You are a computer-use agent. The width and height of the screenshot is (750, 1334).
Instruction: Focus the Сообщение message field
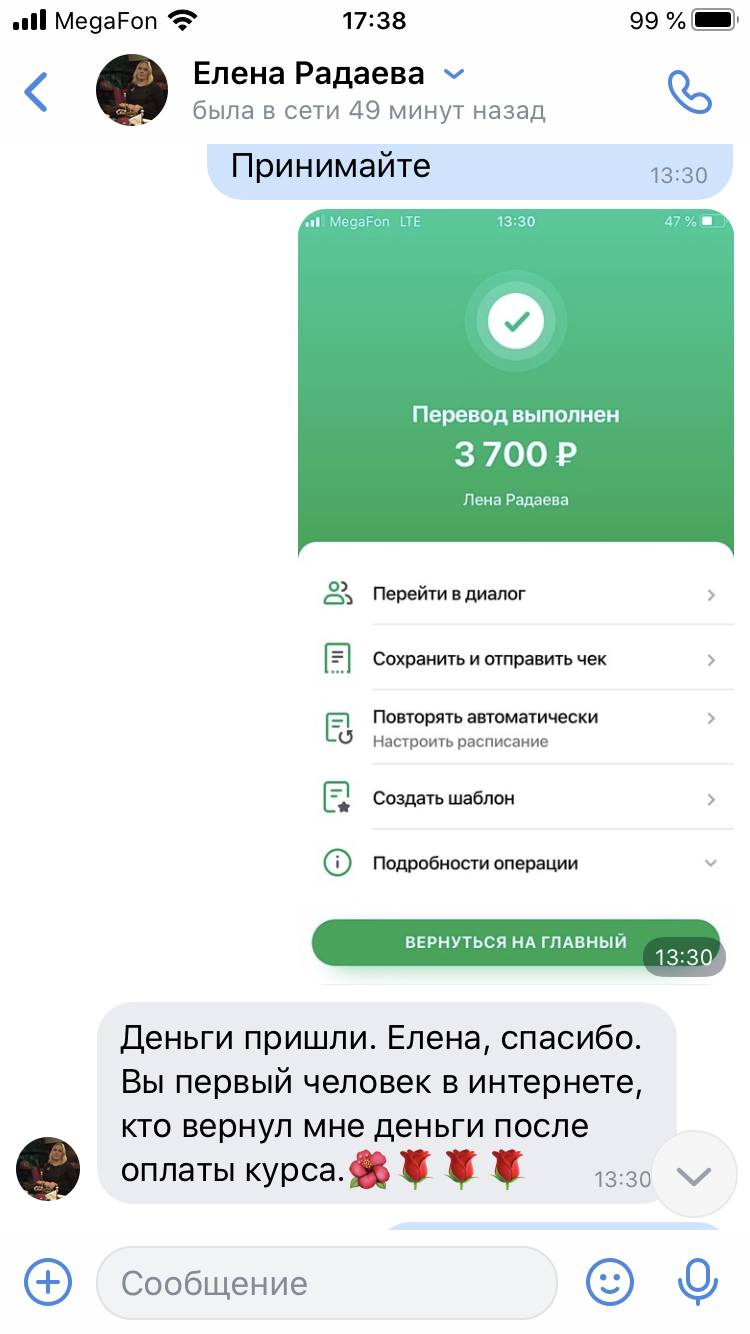click(325, 1283)
